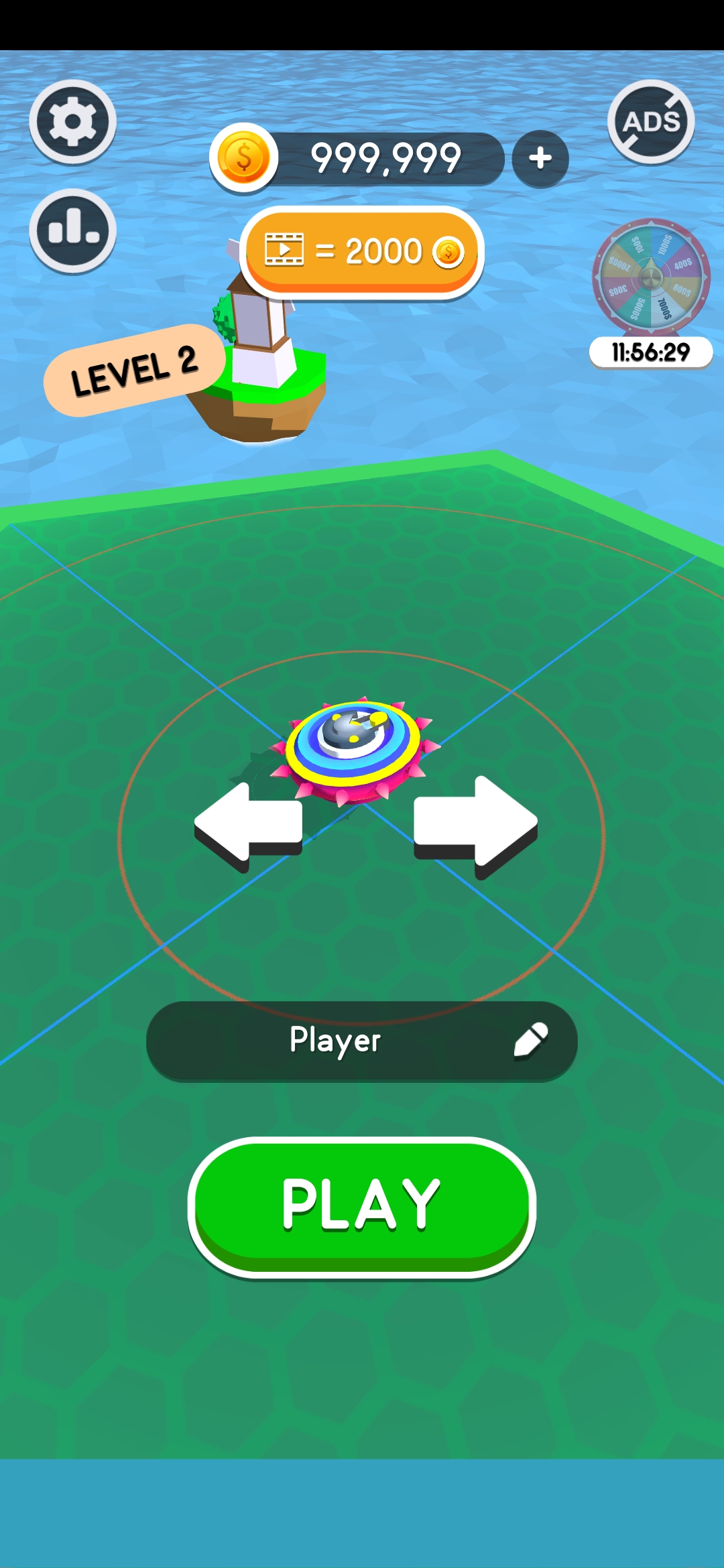Open the leaderboard stats icon
The image size is (724, 1568).
click(x=72, y=230)
